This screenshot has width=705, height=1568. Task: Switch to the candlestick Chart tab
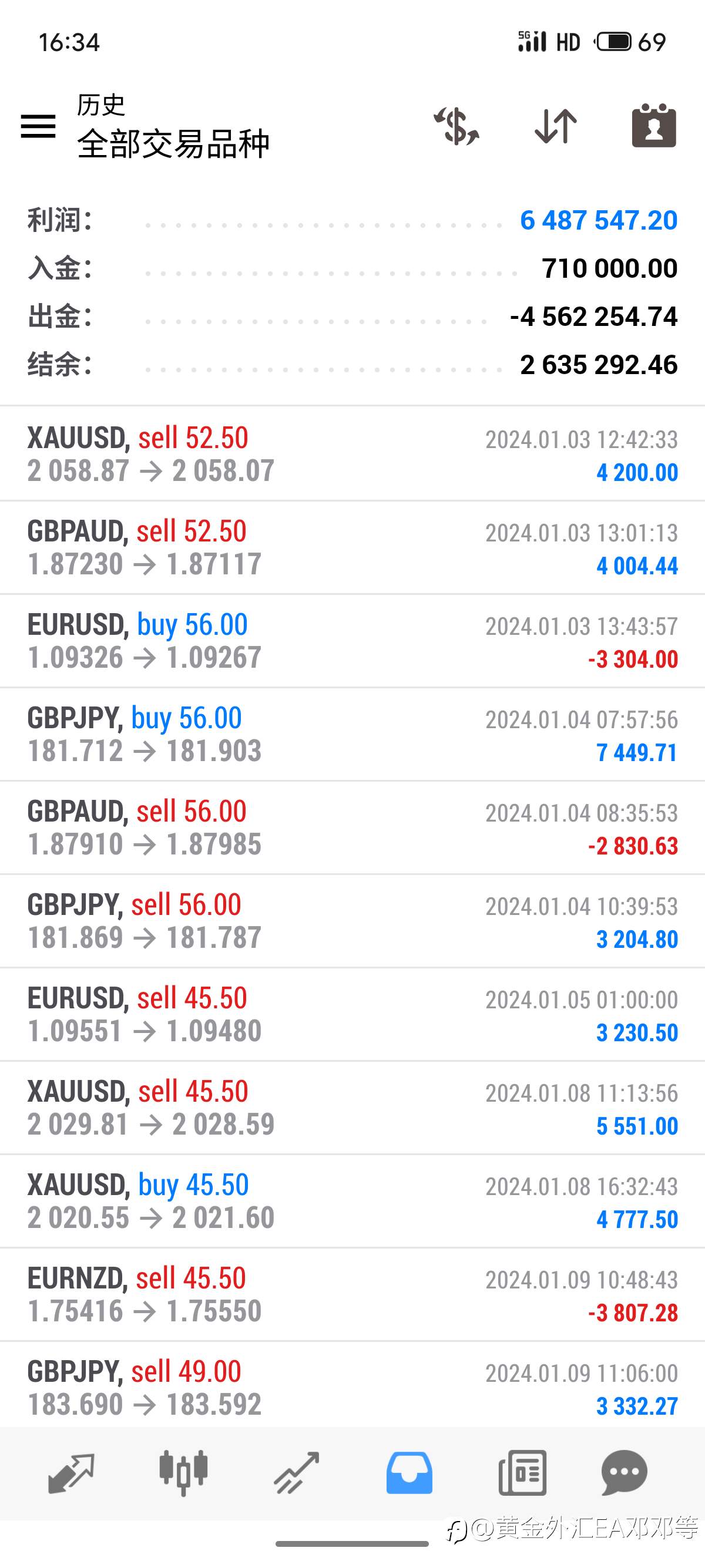click(x=183, y=1473)
